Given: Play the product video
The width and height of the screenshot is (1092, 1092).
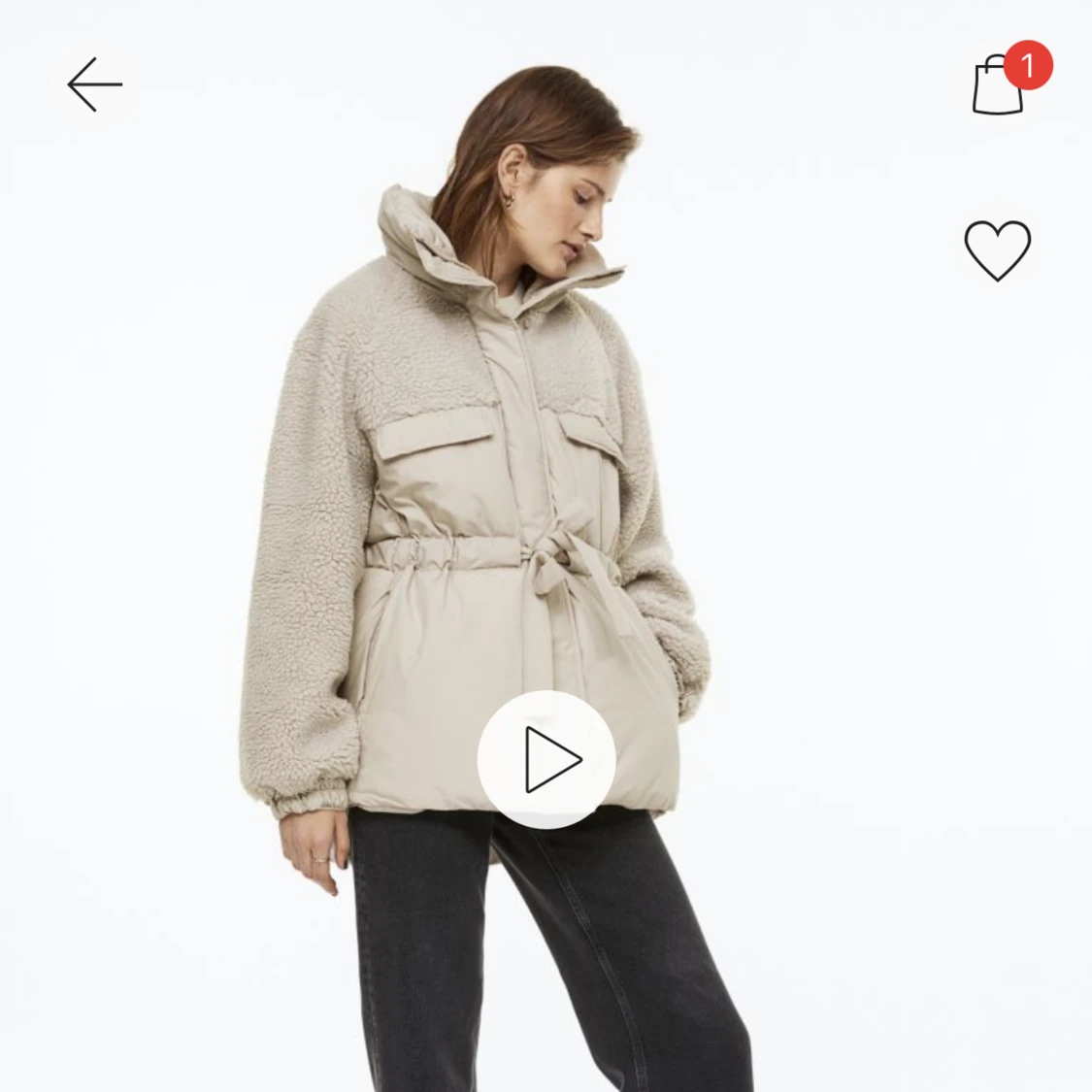Looking at the screenshot, I should tap(546, 759).
